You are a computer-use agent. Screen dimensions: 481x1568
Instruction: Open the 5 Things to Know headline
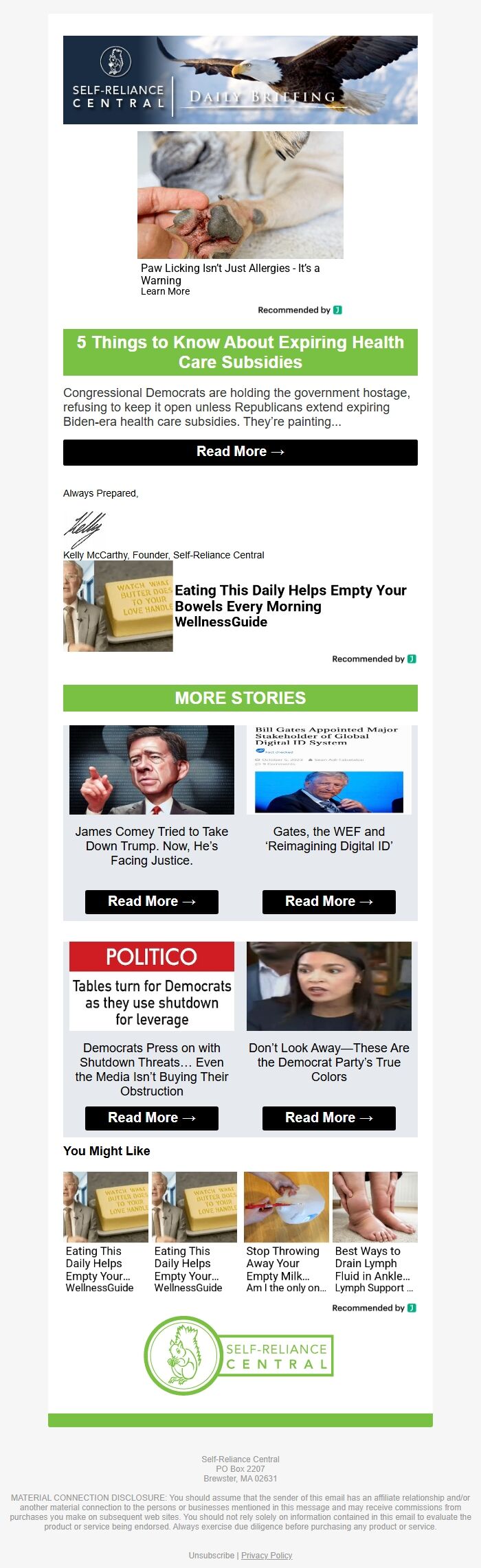click(240, 352)
